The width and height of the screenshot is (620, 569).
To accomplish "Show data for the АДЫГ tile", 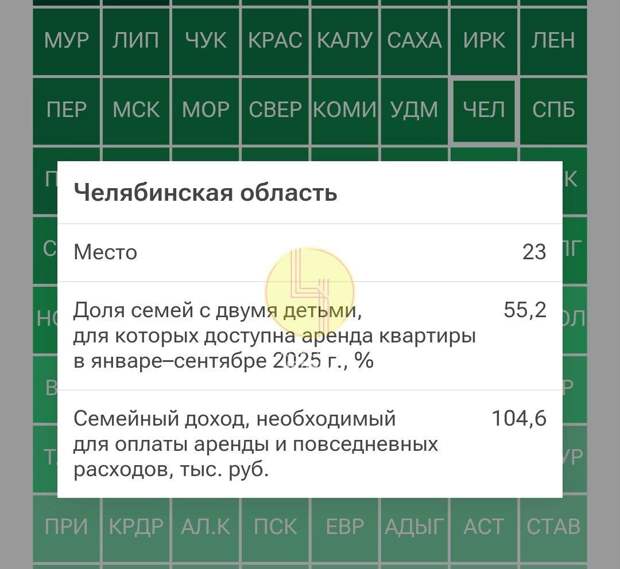I will point(414,526).
